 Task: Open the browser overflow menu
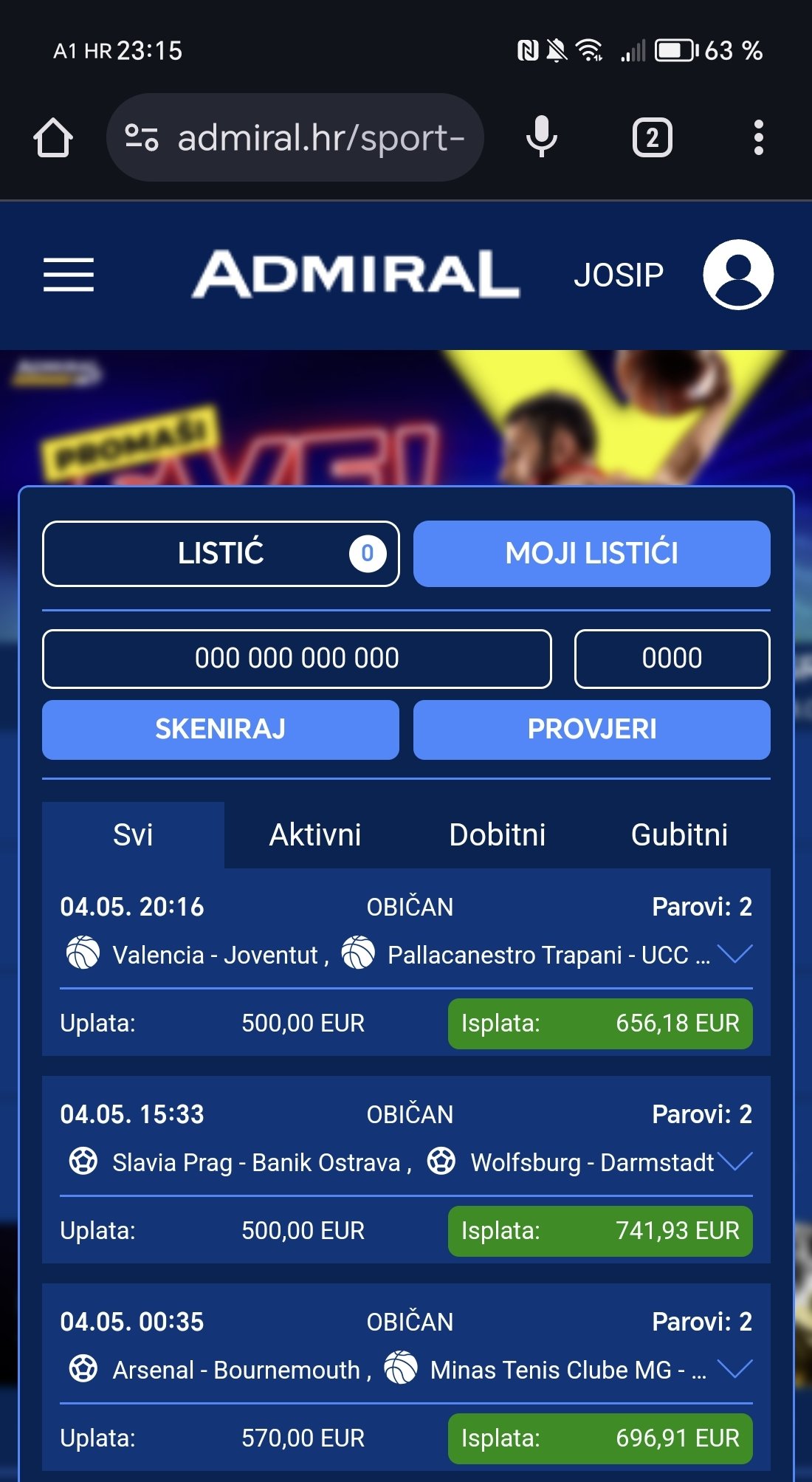pyautogui.click(x=758, y=138)
